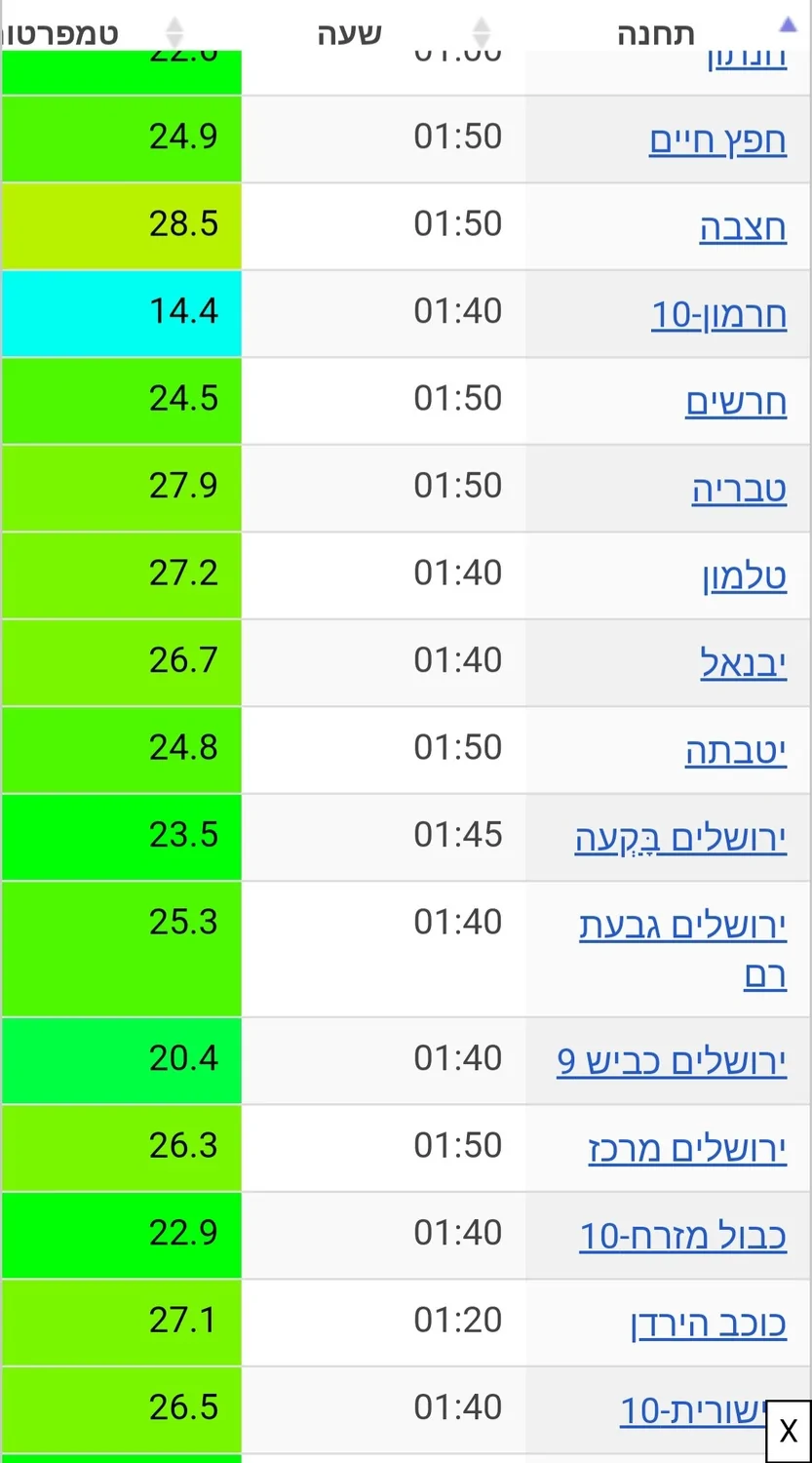This screenshot has width=812, height=1463.
Task: Open the חצבה station link
Action: click(x=743, y=227)
